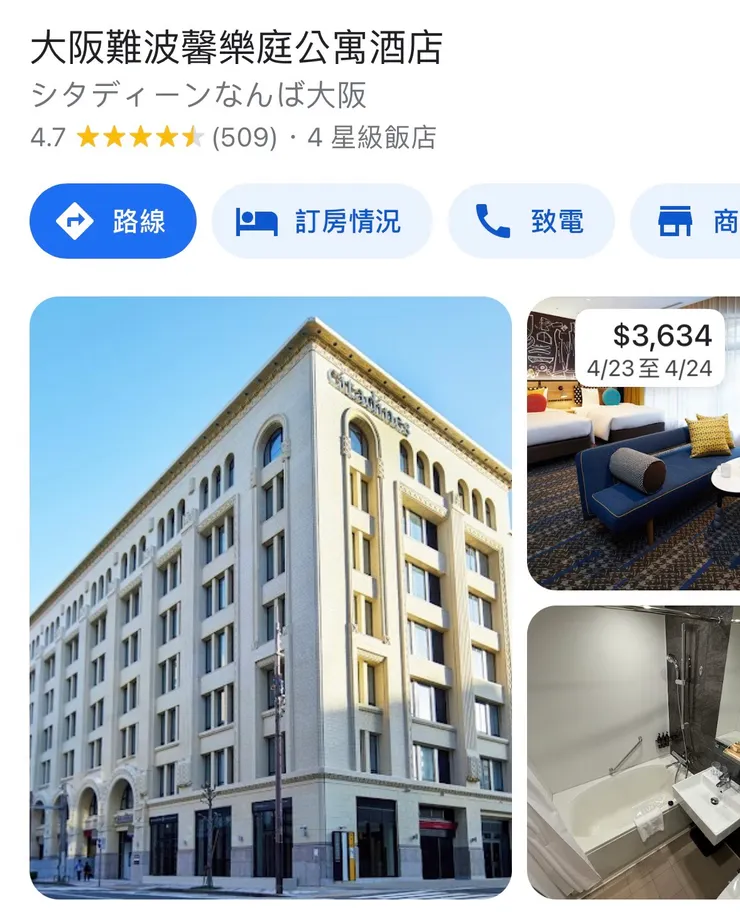Click the Japanese name シタディーンなんば大阪

(200, 95)
